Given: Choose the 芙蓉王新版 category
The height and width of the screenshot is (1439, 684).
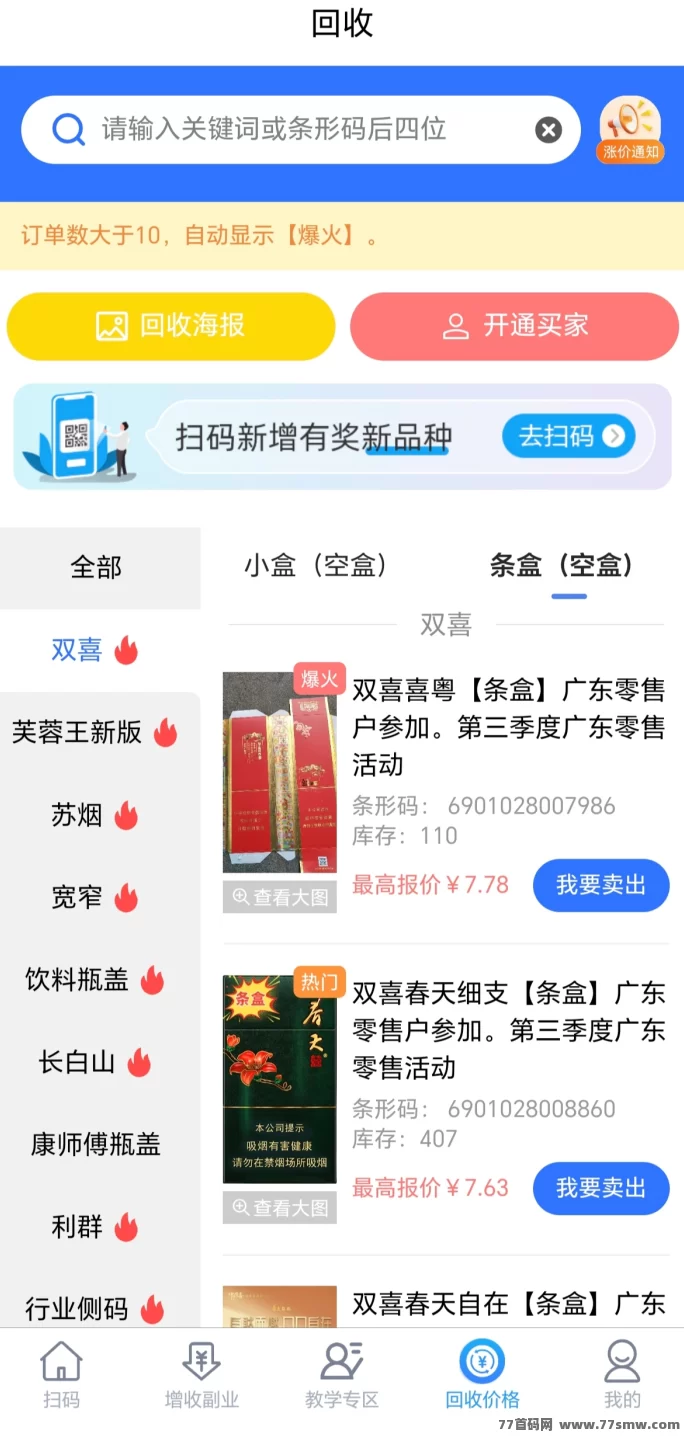Looking at the screenshot, I should click(94, 732).
